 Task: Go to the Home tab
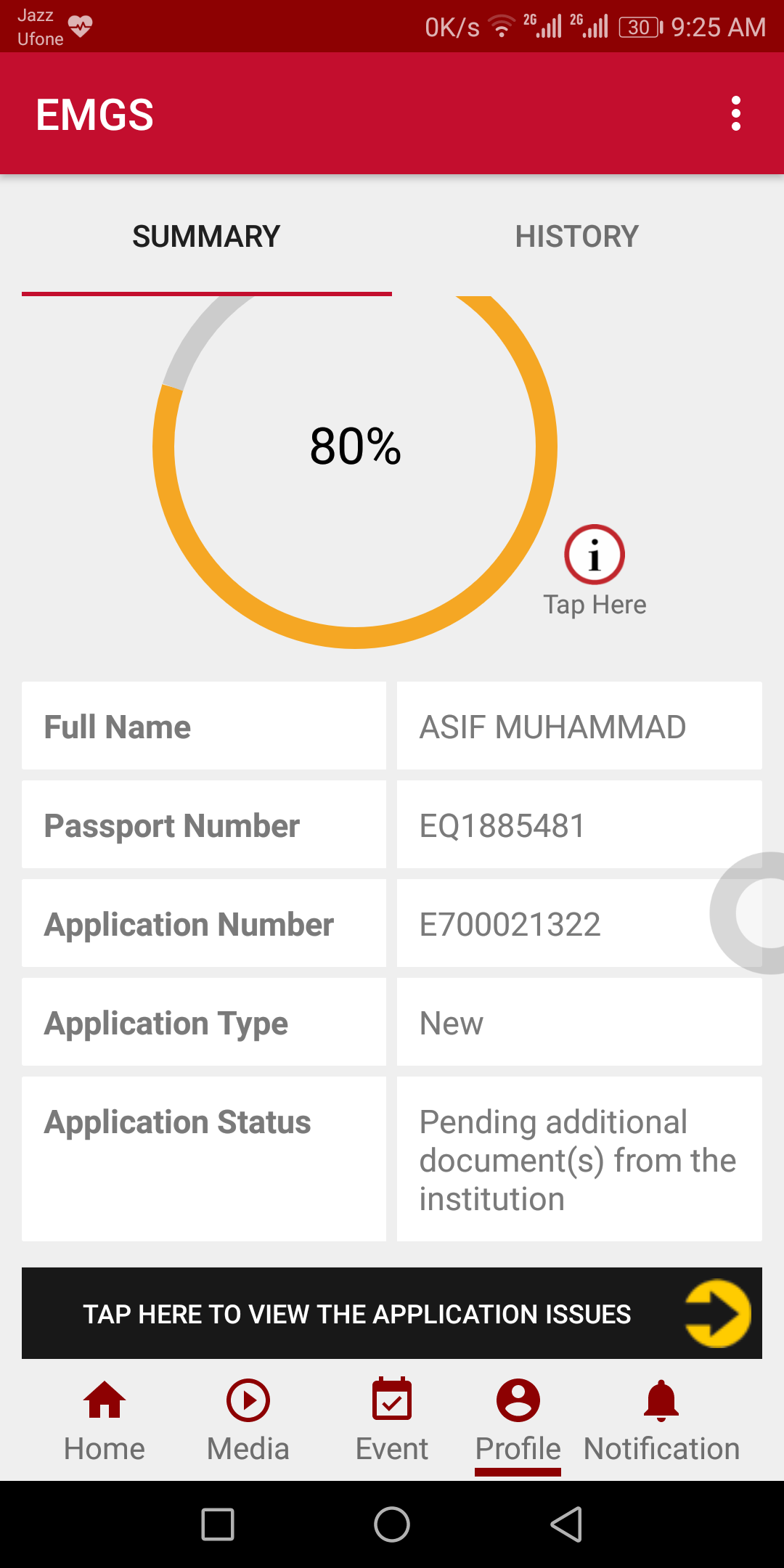tap(105, 1420)
